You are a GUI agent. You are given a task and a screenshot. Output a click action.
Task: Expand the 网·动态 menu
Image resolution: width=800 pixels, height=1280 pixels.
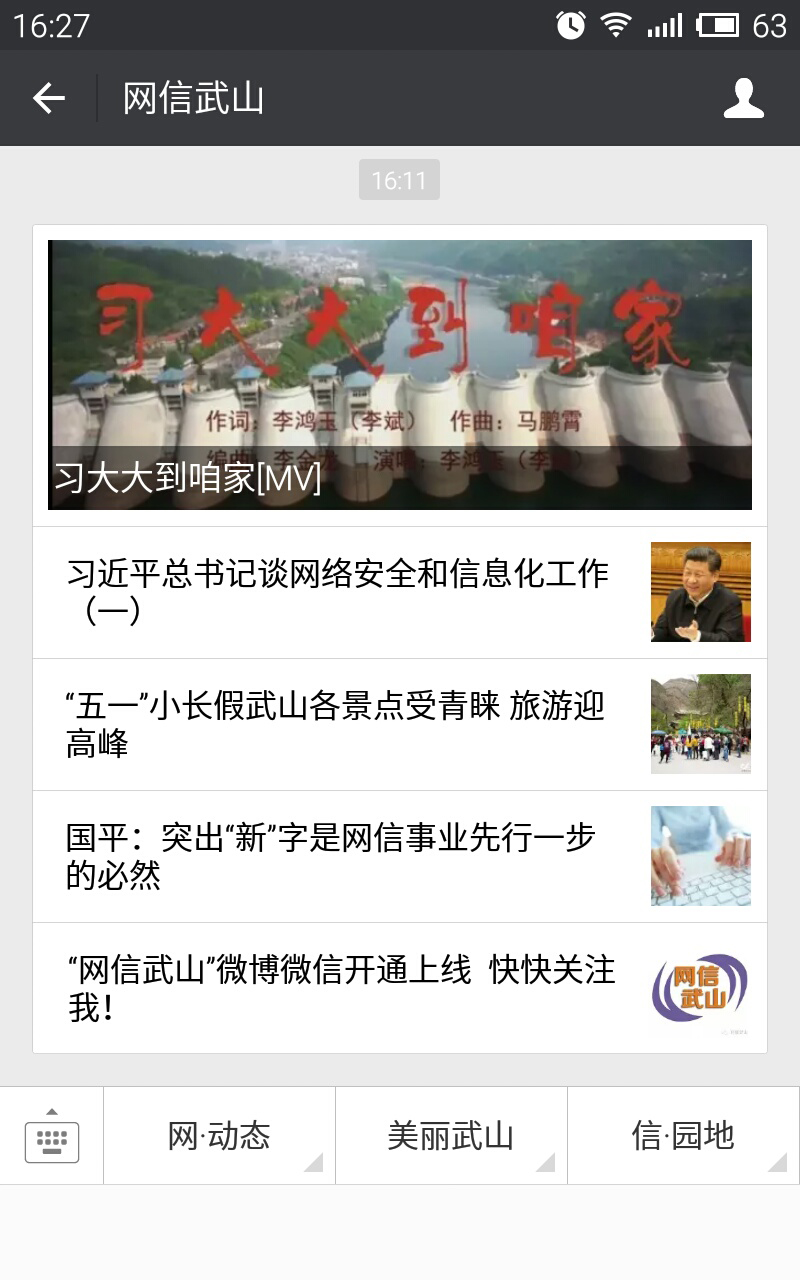click(219, 1136)
